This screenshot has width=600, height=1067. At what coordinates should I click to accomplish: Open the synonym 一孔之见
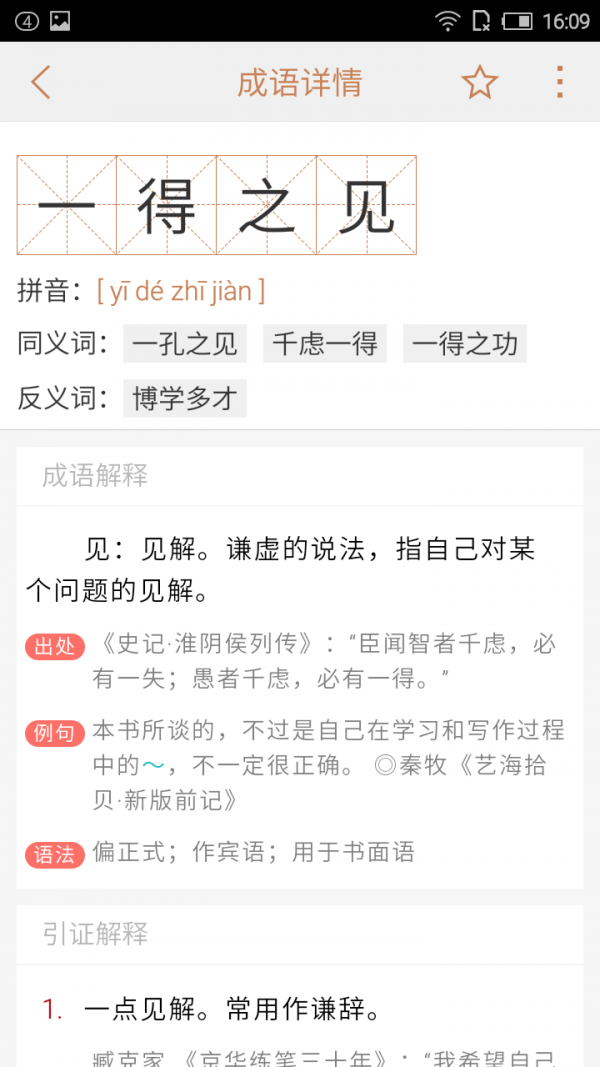click(x=185, y=344)
